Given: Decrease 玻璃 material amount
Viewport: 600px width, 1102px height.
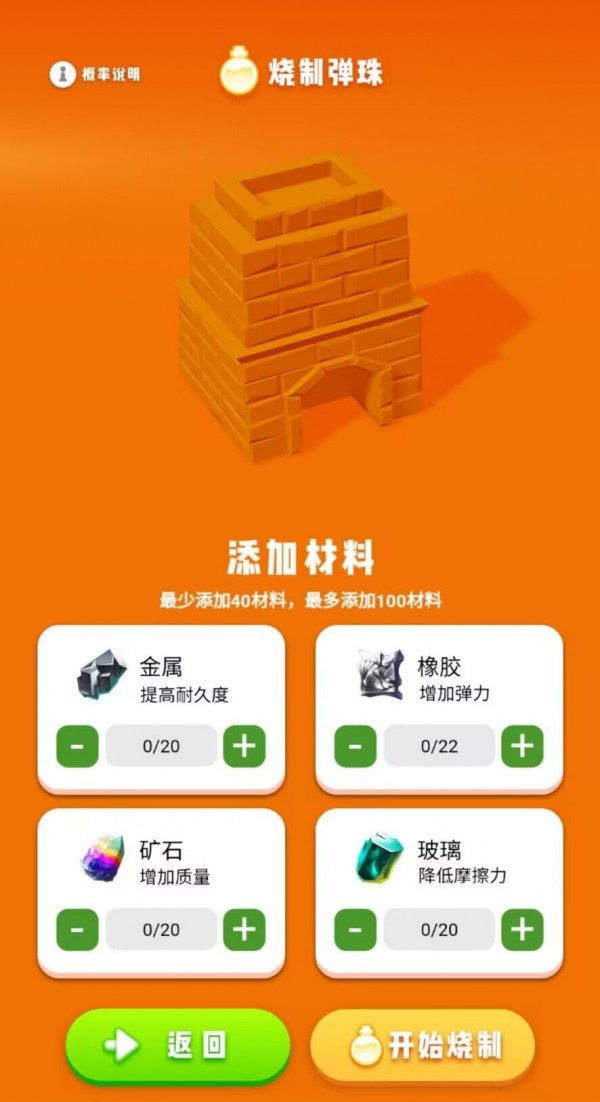Looking at the screenshot, I should point(355,930).
